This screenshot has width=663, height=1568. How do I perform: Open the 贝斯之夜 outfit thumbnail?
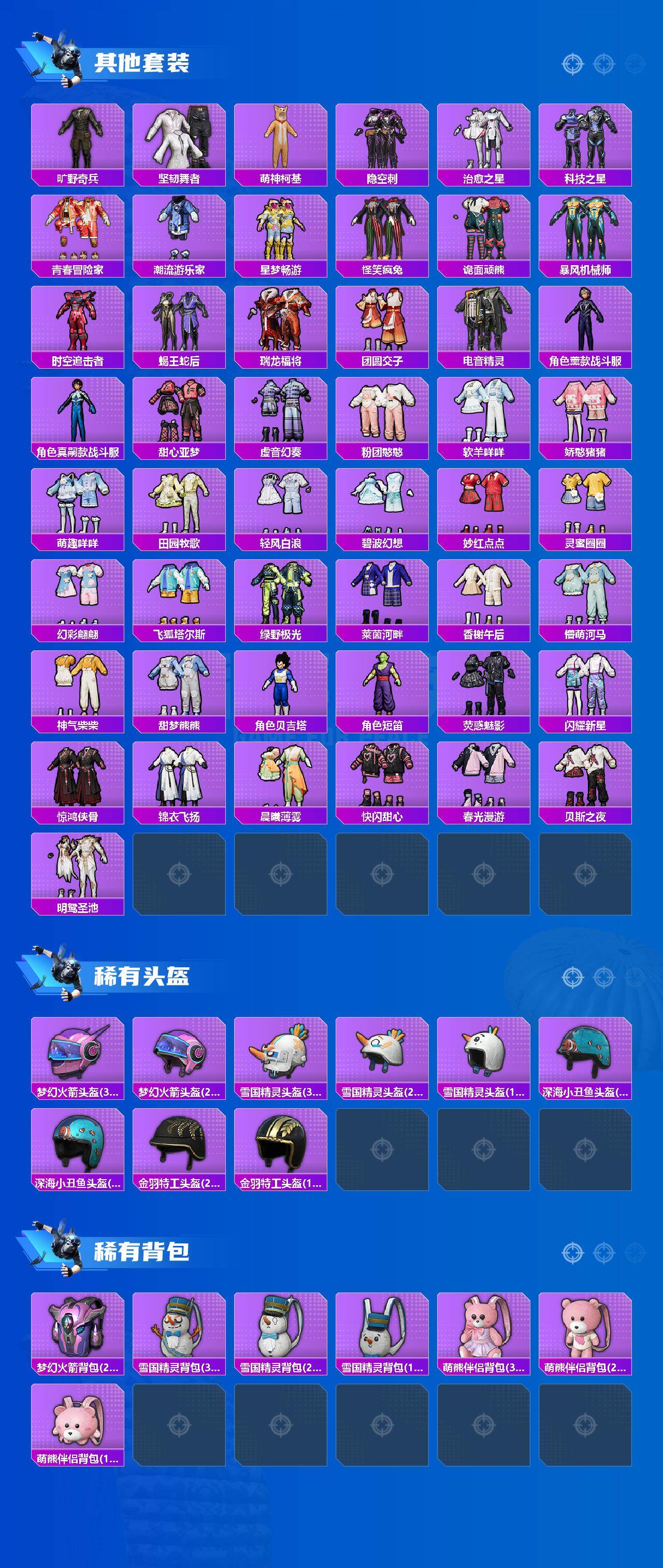[583, 779]
